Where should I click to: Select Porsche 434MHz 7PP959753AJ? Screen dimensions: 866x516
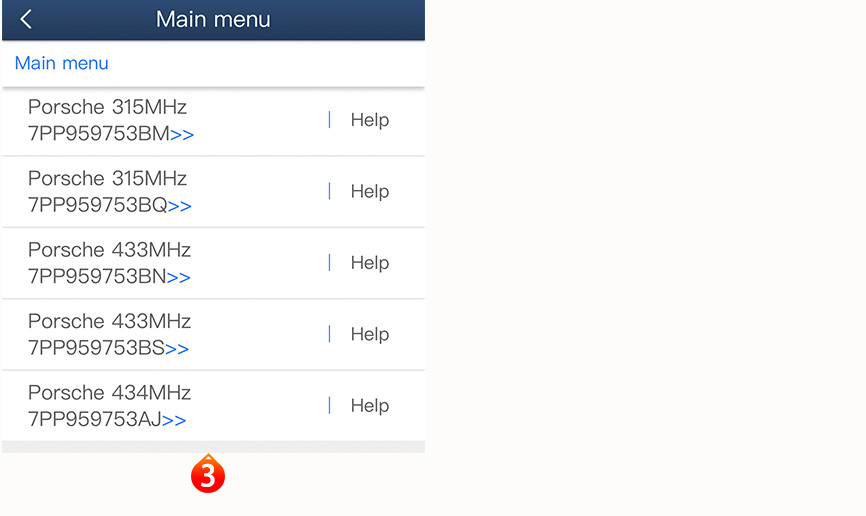[x=109, y=406]
